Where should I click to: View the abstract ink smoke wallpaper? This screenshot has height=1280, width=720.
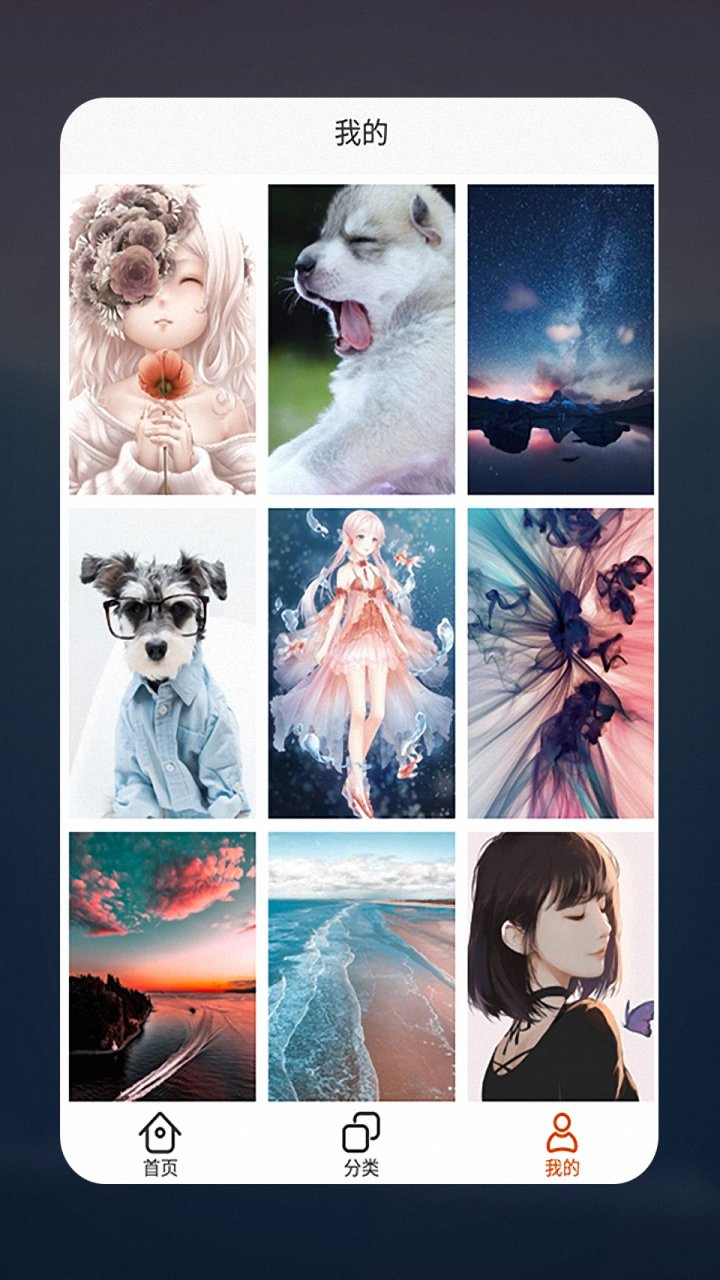point(561,663)
